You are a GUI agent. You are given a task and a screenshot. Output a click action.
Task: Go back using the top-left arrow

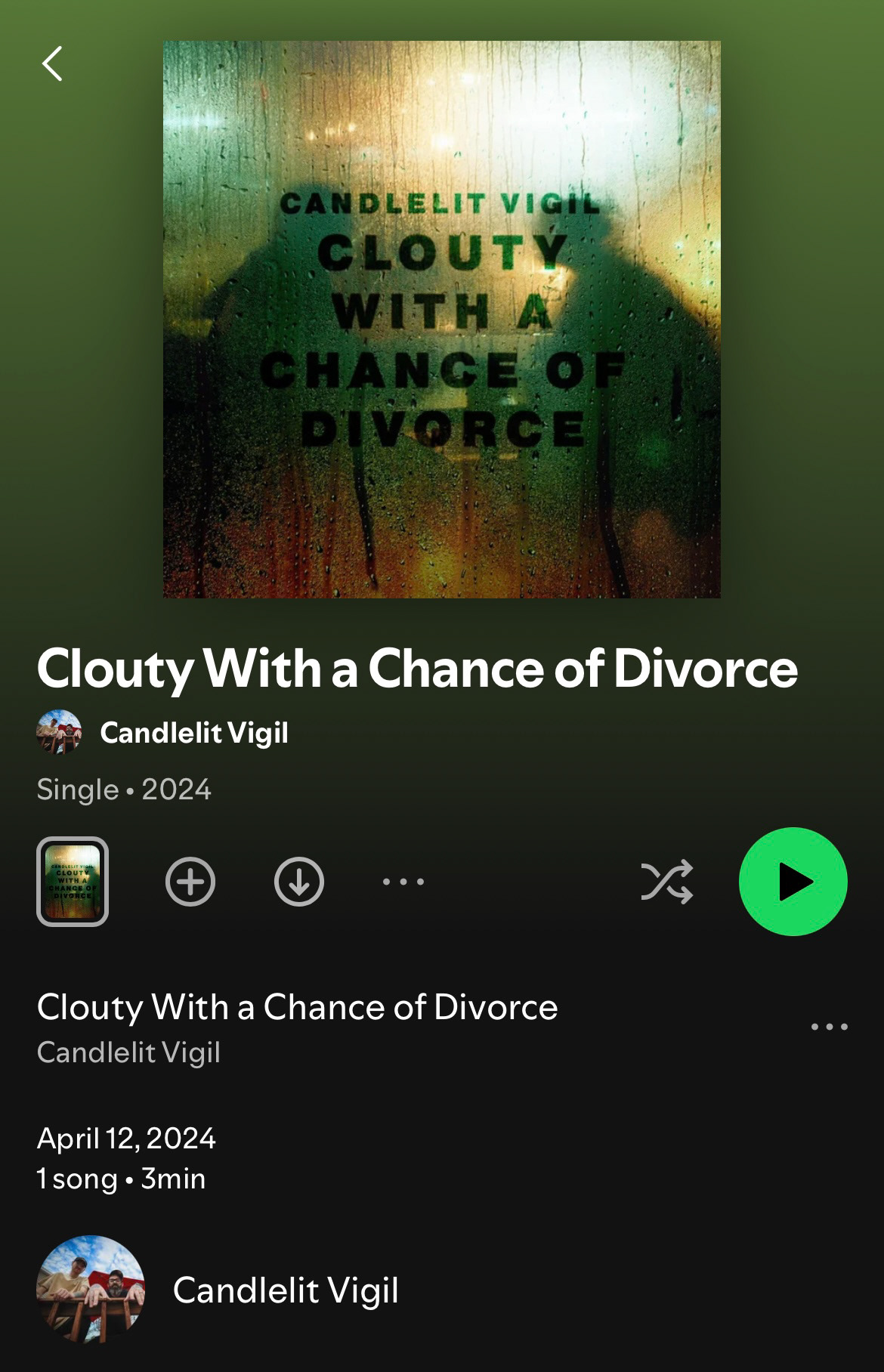52,63
